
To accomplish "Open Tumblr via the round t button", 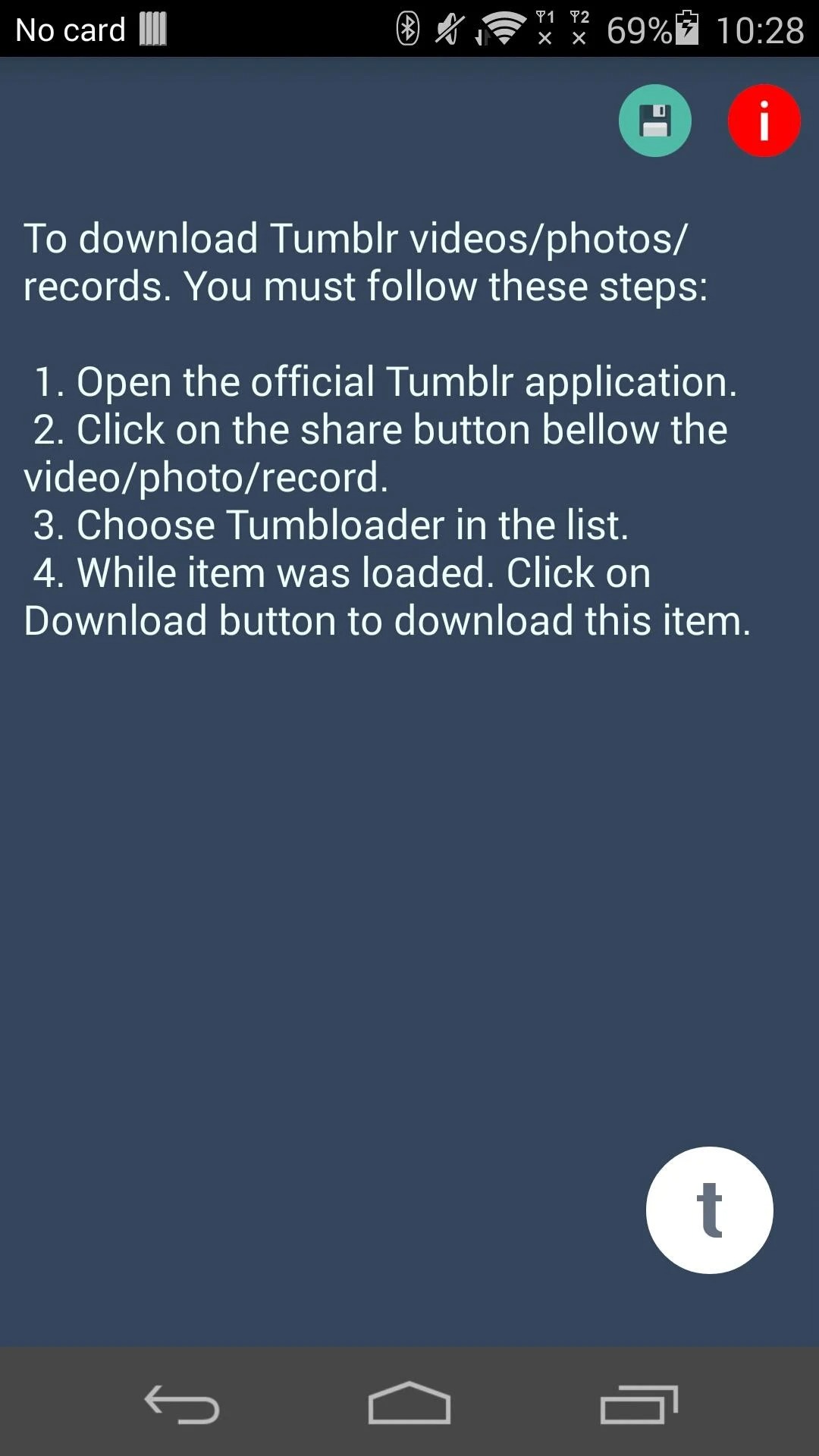I will (709, 1210).
